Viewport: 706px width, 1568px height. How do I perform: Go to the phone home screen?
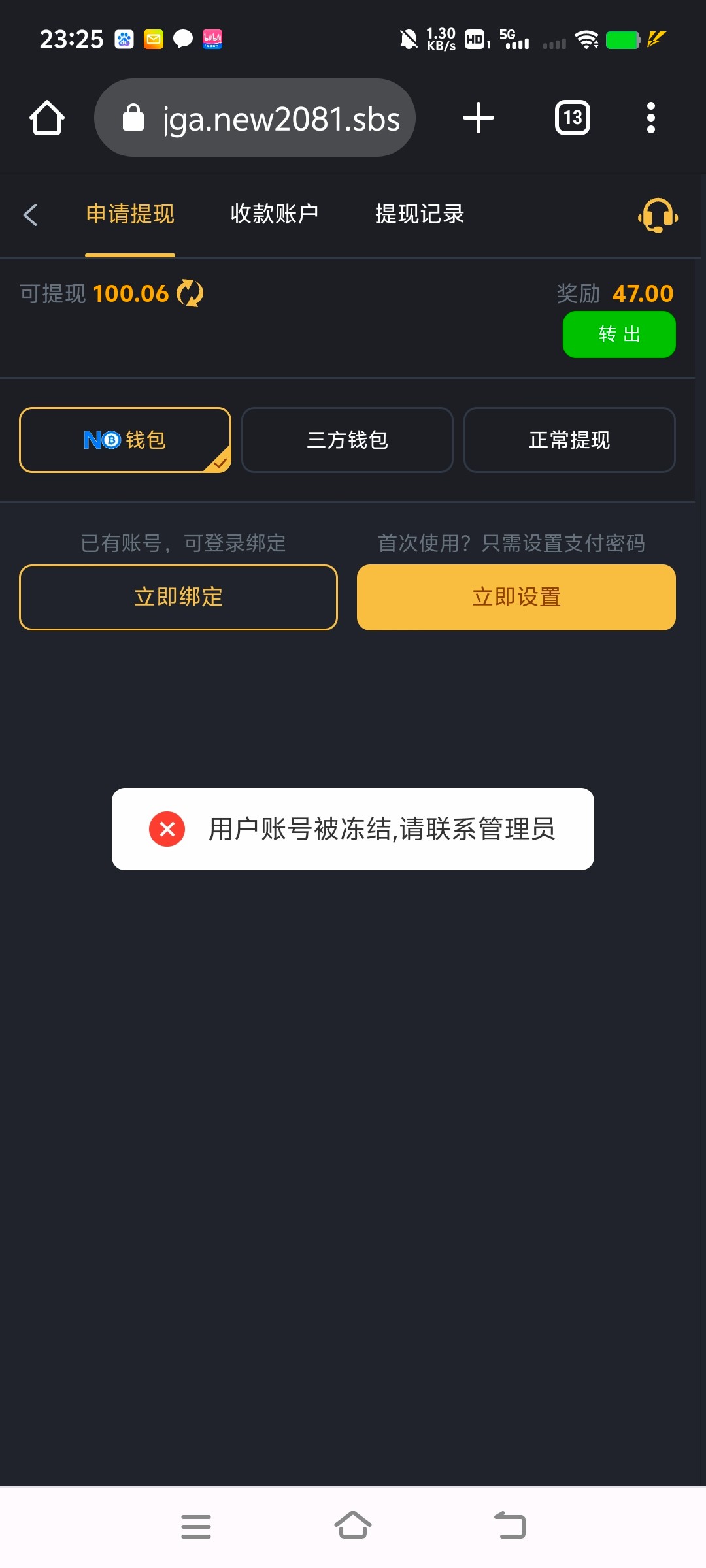coord(353,1526)
